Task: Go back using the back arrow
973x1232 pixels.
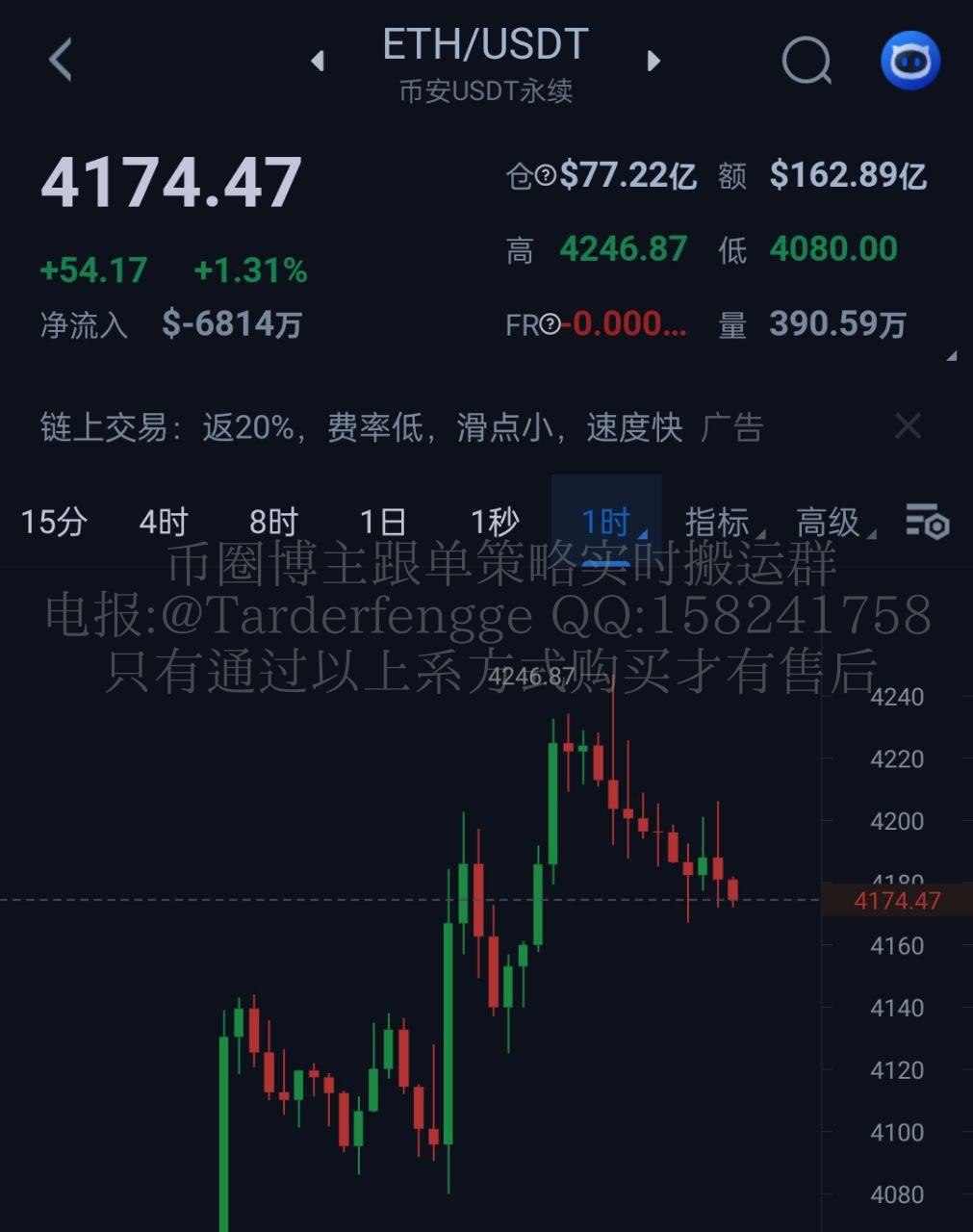Action: tap(62, 60)
